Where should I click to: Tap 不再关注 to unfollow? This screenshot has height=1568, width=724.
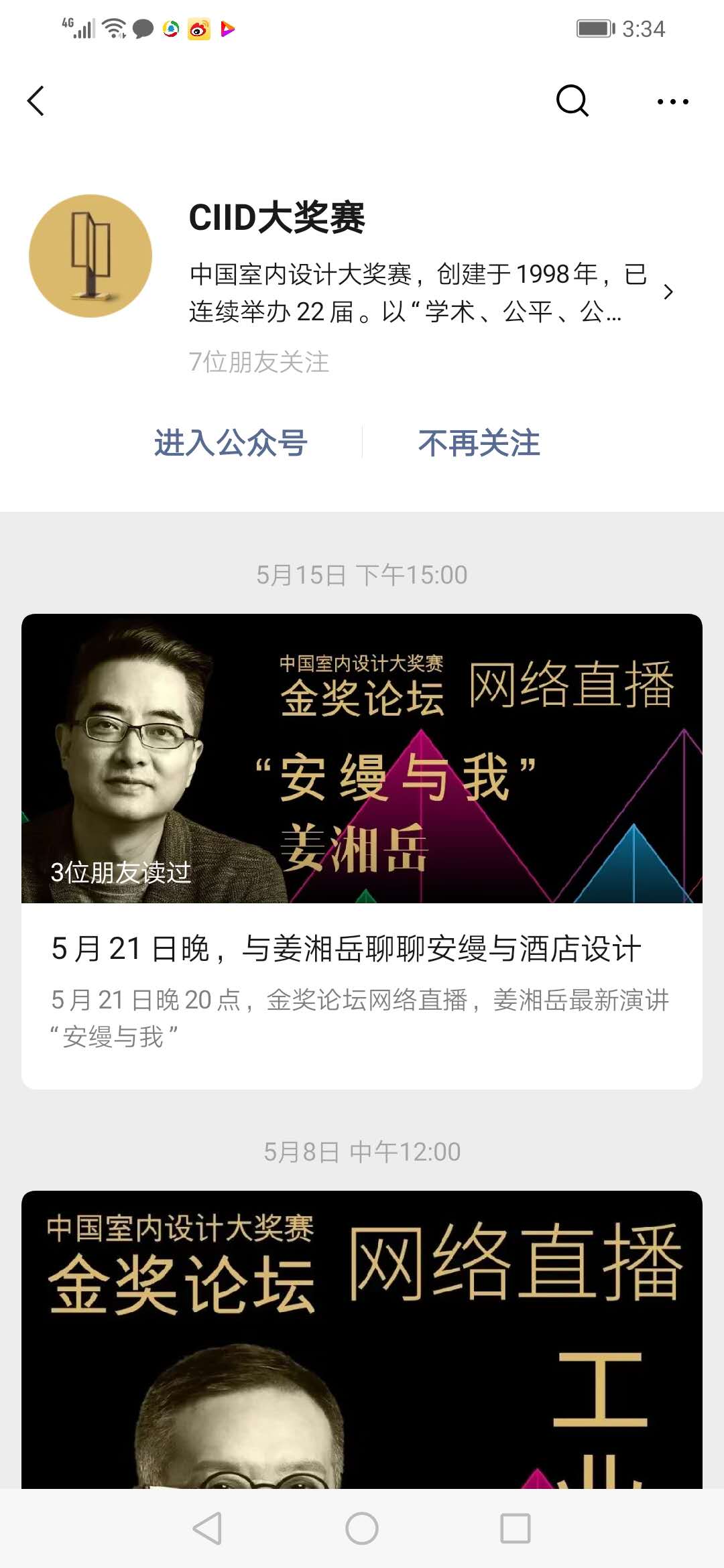coord(479,443)
